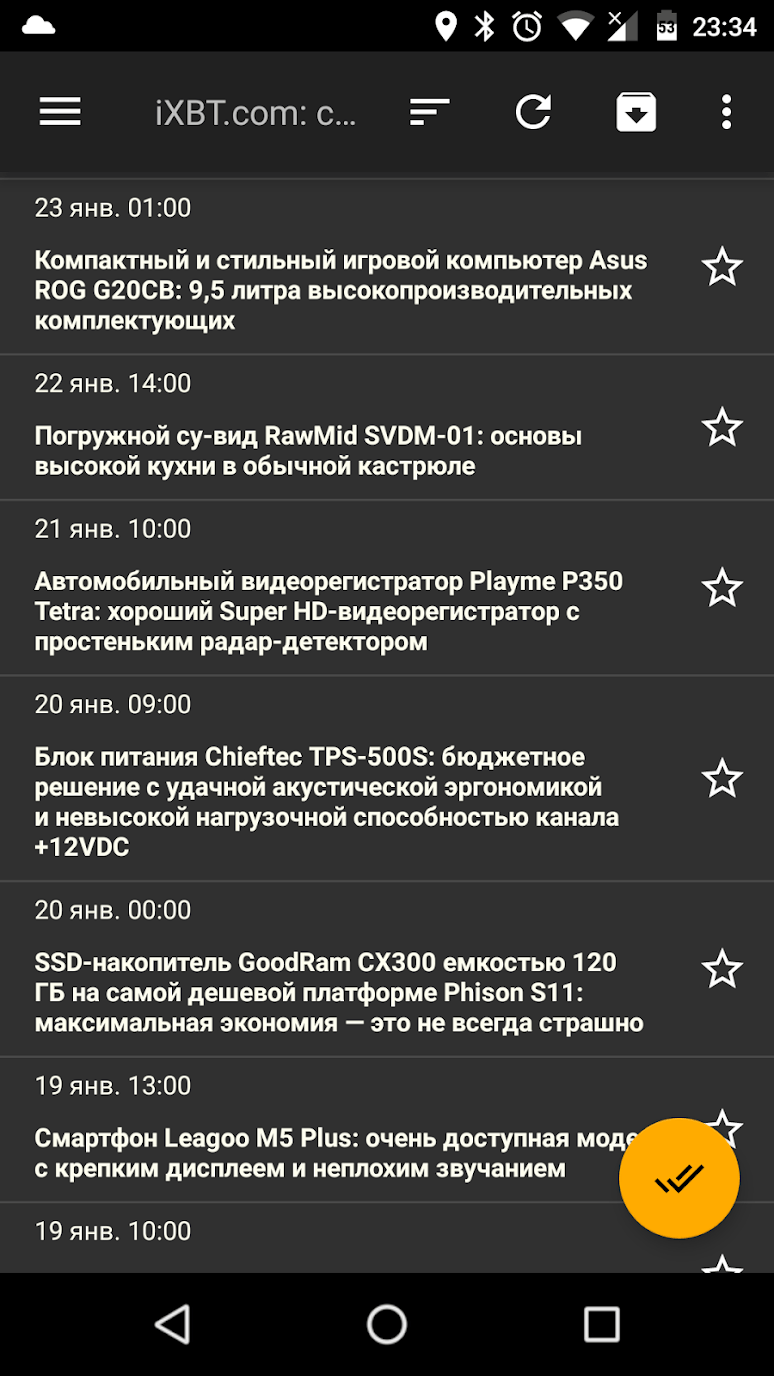This screenshot has height=1376, width=774.
Task: Open the Leagoo M5 Plus article
Action: (320, 1153)
